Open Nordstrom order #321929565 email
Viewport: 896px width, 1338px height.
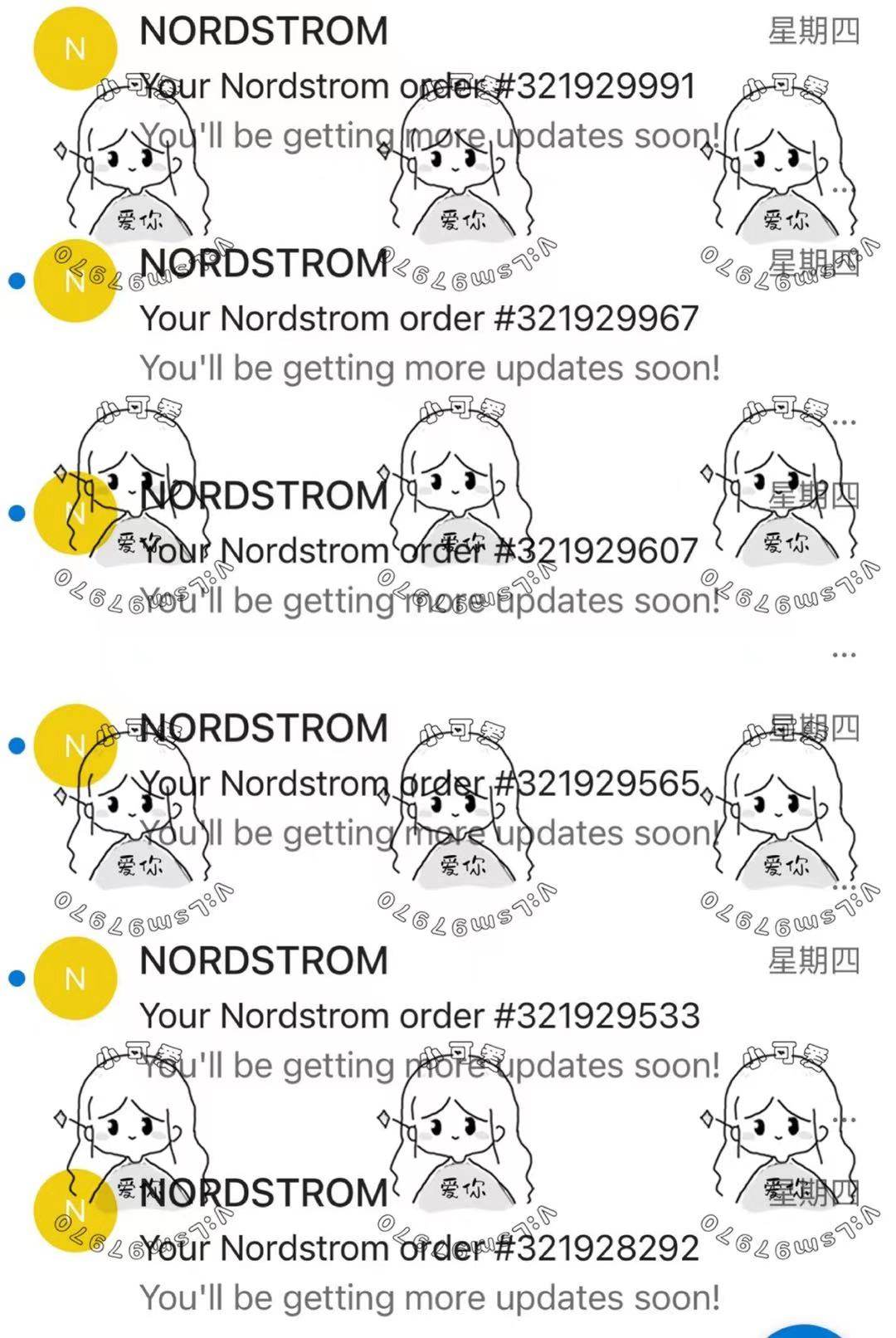(x=419, y=784)
